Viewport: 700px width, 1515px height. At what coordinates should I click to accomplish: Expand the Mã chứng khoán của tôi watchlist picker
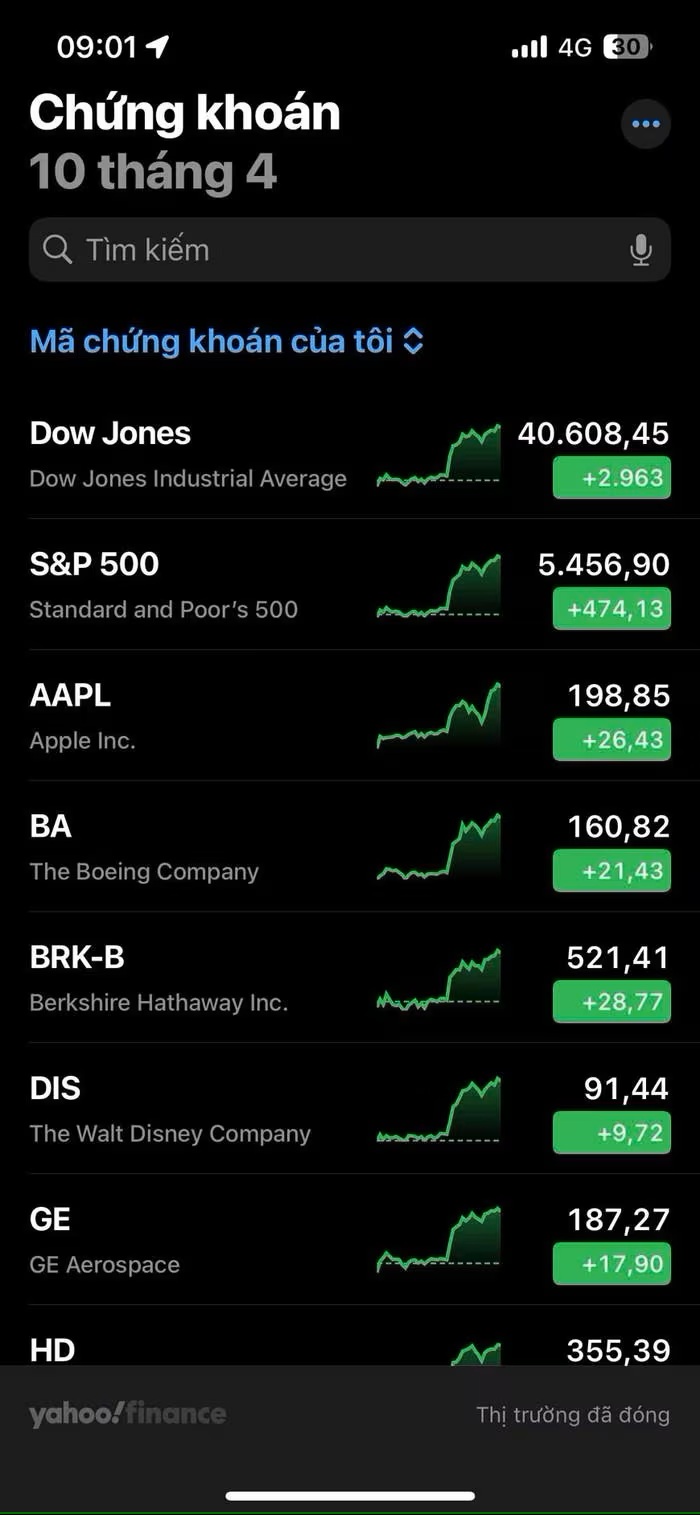coord(227,341)
